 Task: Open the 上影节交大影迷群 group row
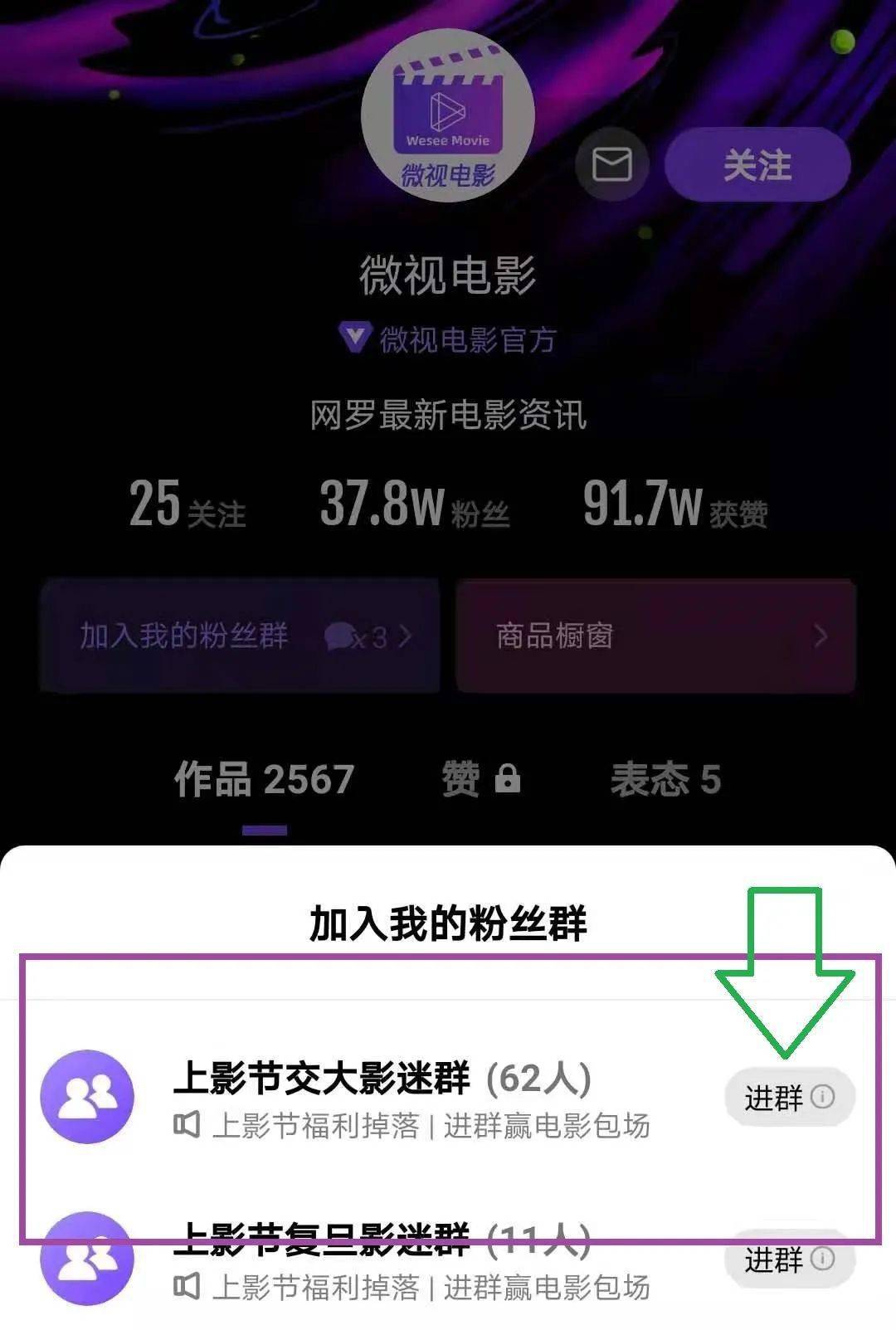pos(382,1097)
